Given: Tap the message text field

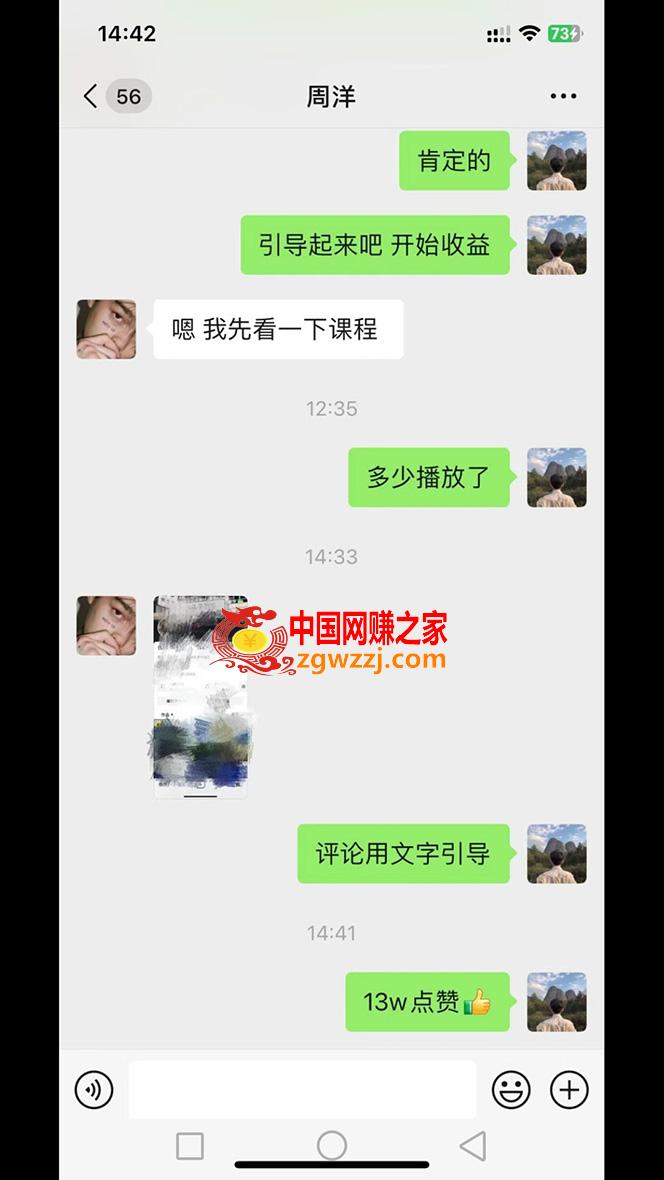Looking at the screenshot, I should click(303, 1089).
